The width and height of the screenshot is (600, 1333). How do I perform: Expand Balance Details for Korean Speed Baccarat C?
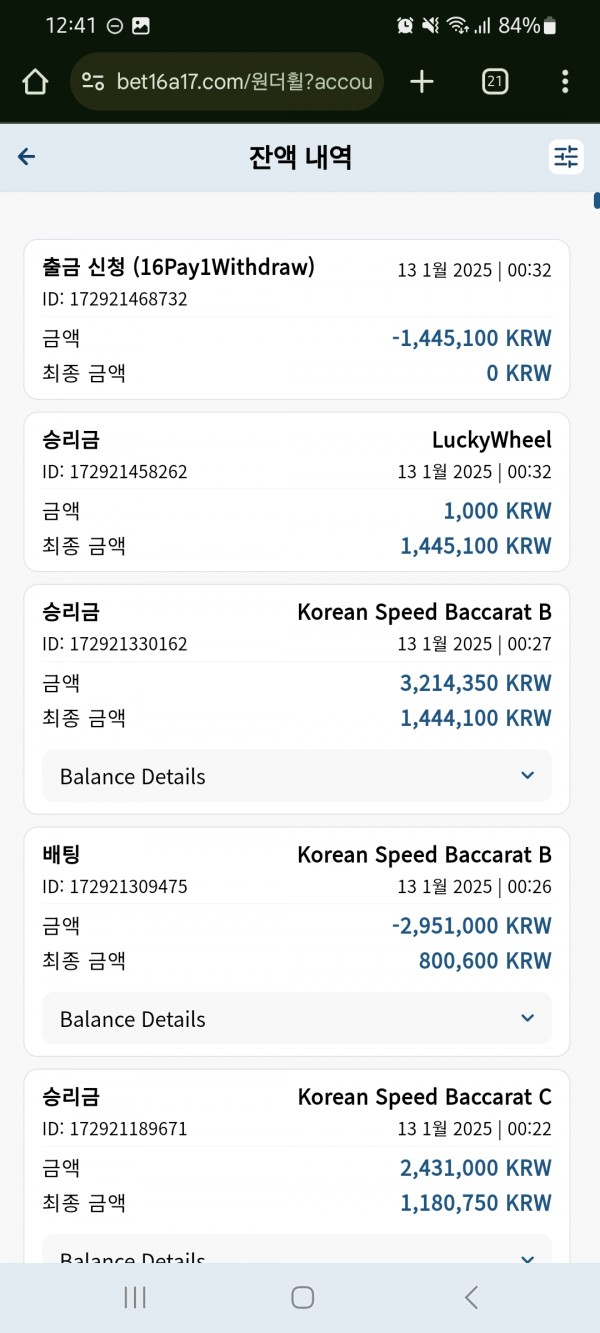(297, 1250)
